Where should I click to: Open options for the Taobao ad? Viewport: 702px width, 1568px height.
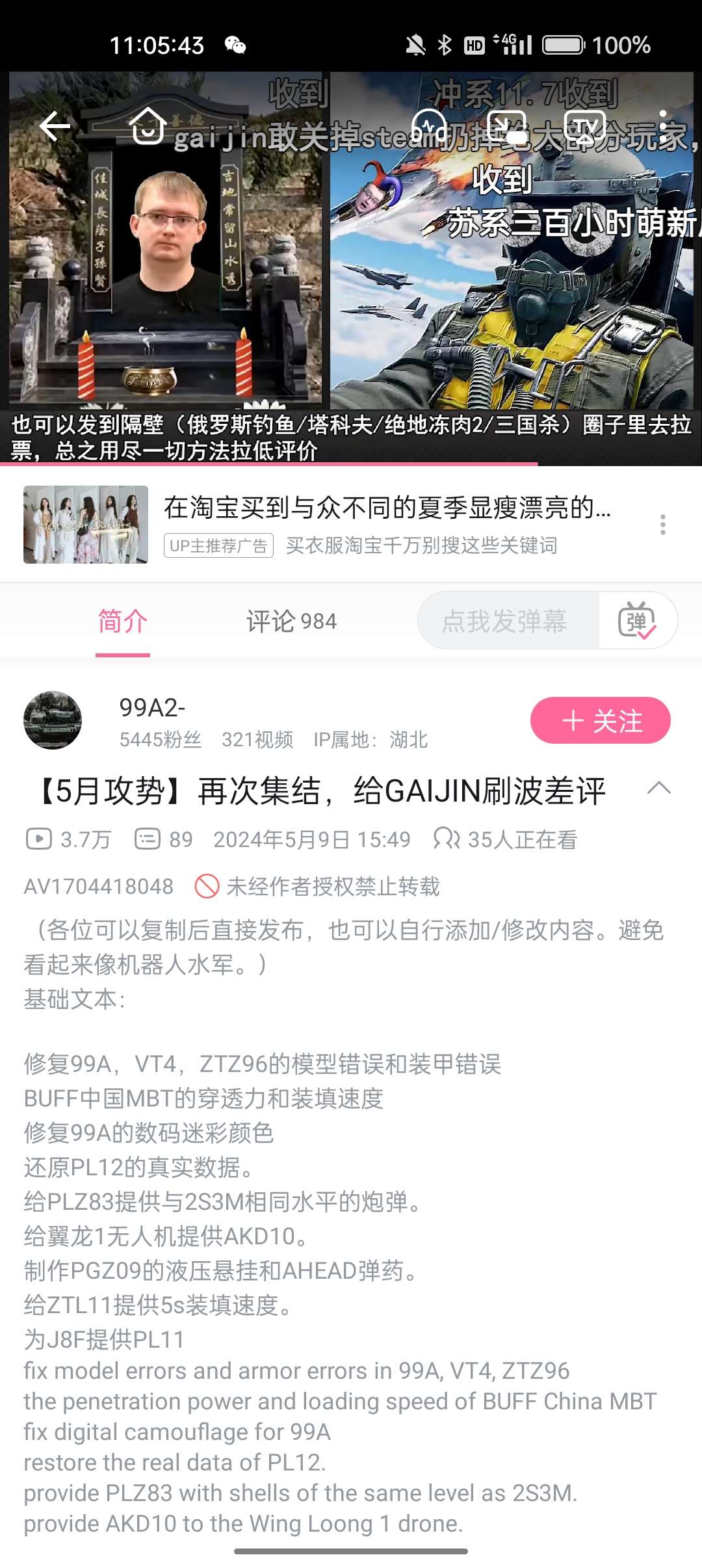[x=662, y=525]
